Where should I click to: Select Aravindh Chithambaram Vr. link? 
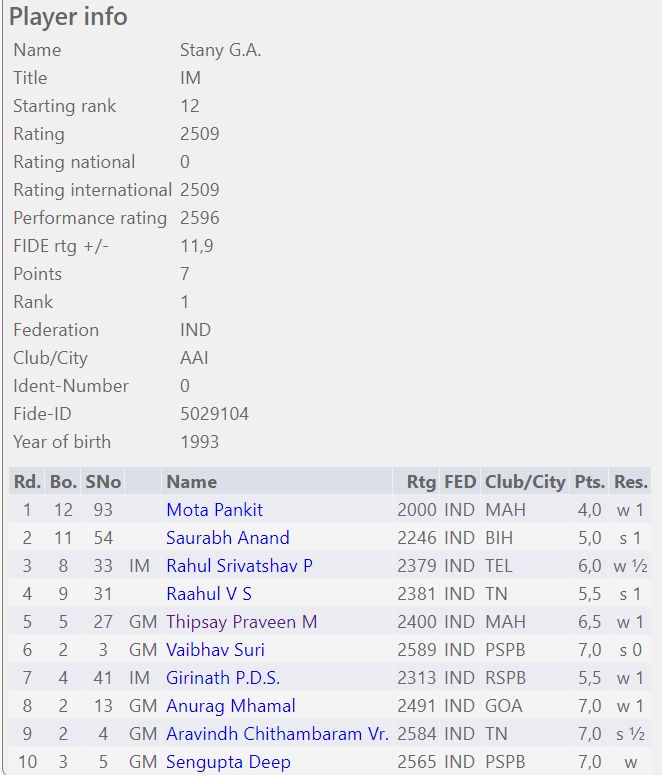(x=277, y=734)
